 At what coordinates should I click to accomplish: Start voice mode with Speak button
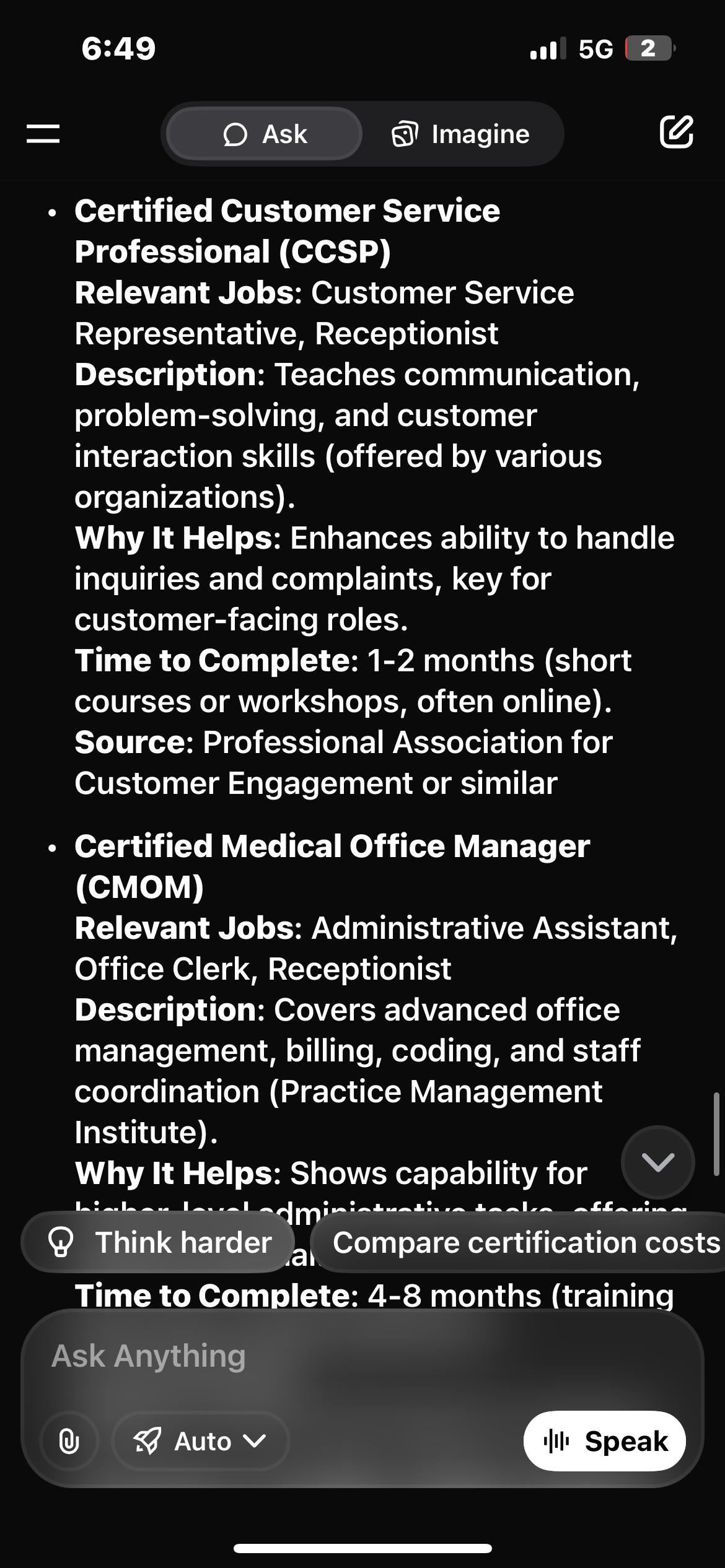604,1441
